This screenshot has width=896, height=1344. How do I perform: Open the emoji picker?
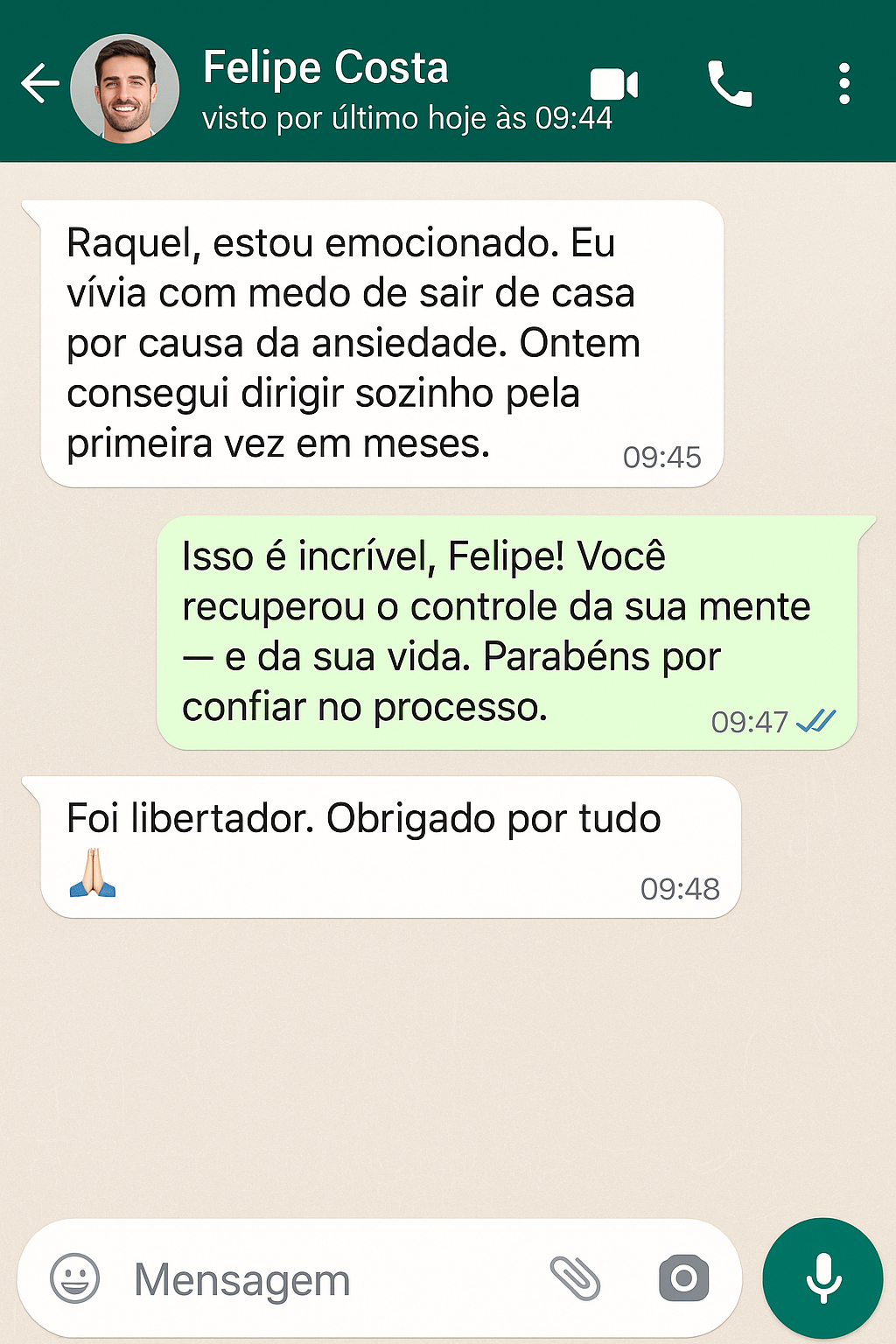pyautogui.click(x=75, y=1278)
